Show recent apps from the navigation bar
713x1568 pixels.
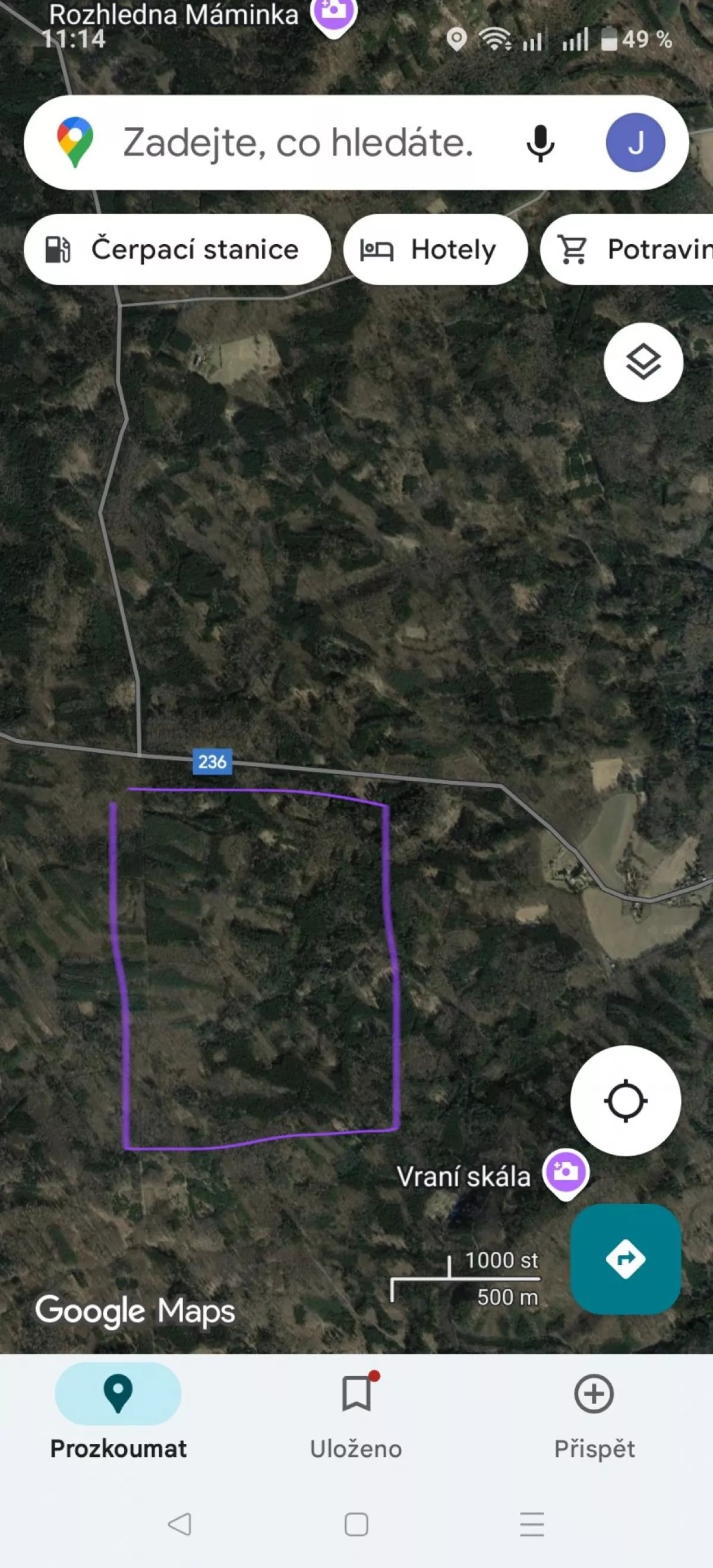(x=532, y=1525)
